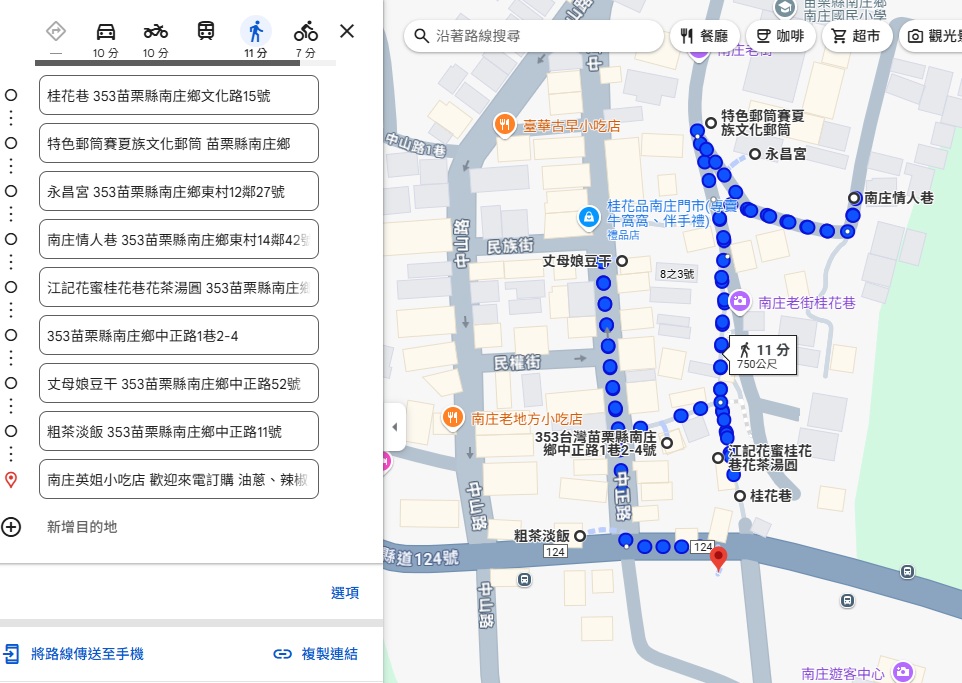Collapse the side panel
This screenshot has height=683, width=962.
tap(394, 427)
